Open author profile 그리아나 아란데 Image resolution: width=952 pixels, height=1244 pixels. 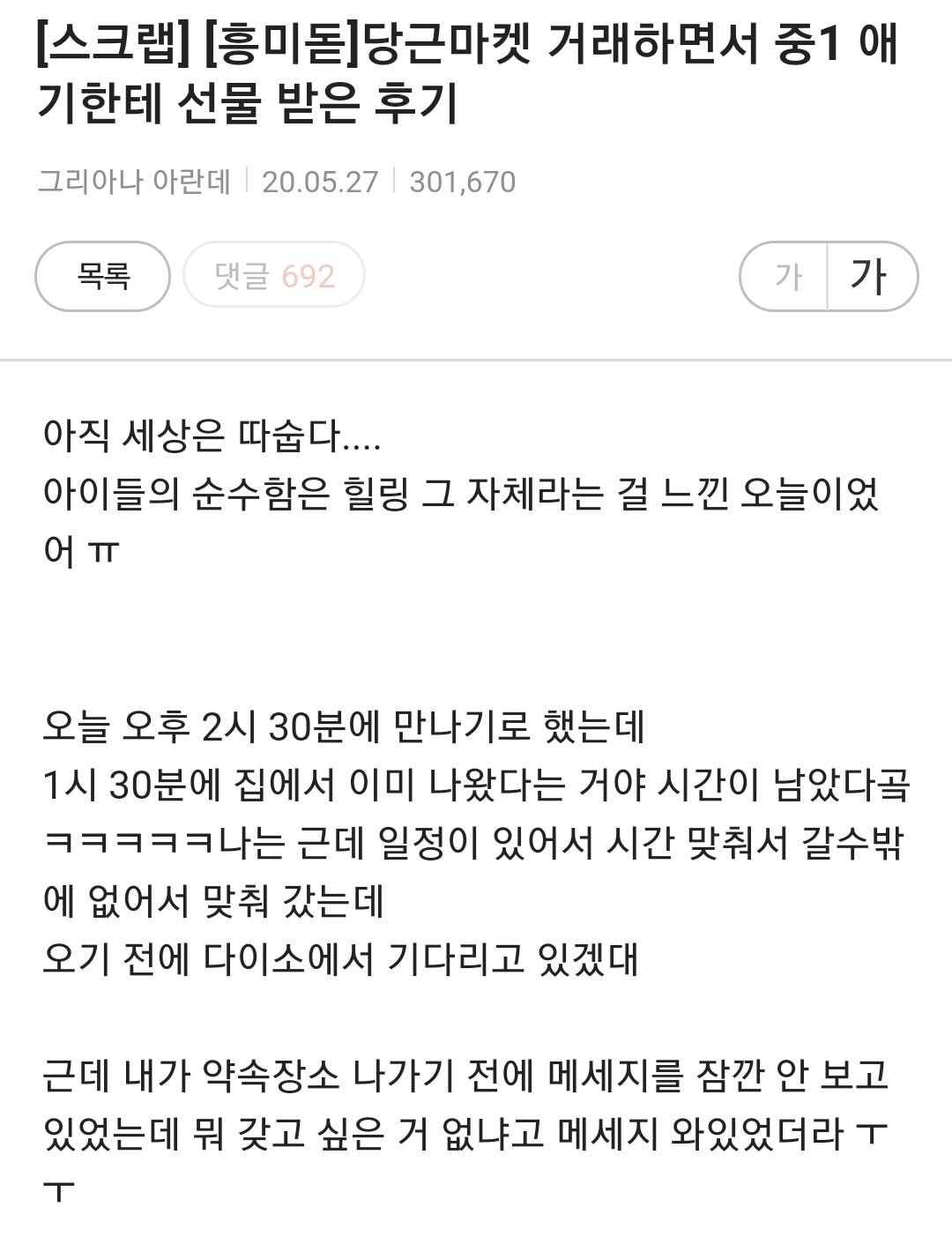[x=134, y=182]
